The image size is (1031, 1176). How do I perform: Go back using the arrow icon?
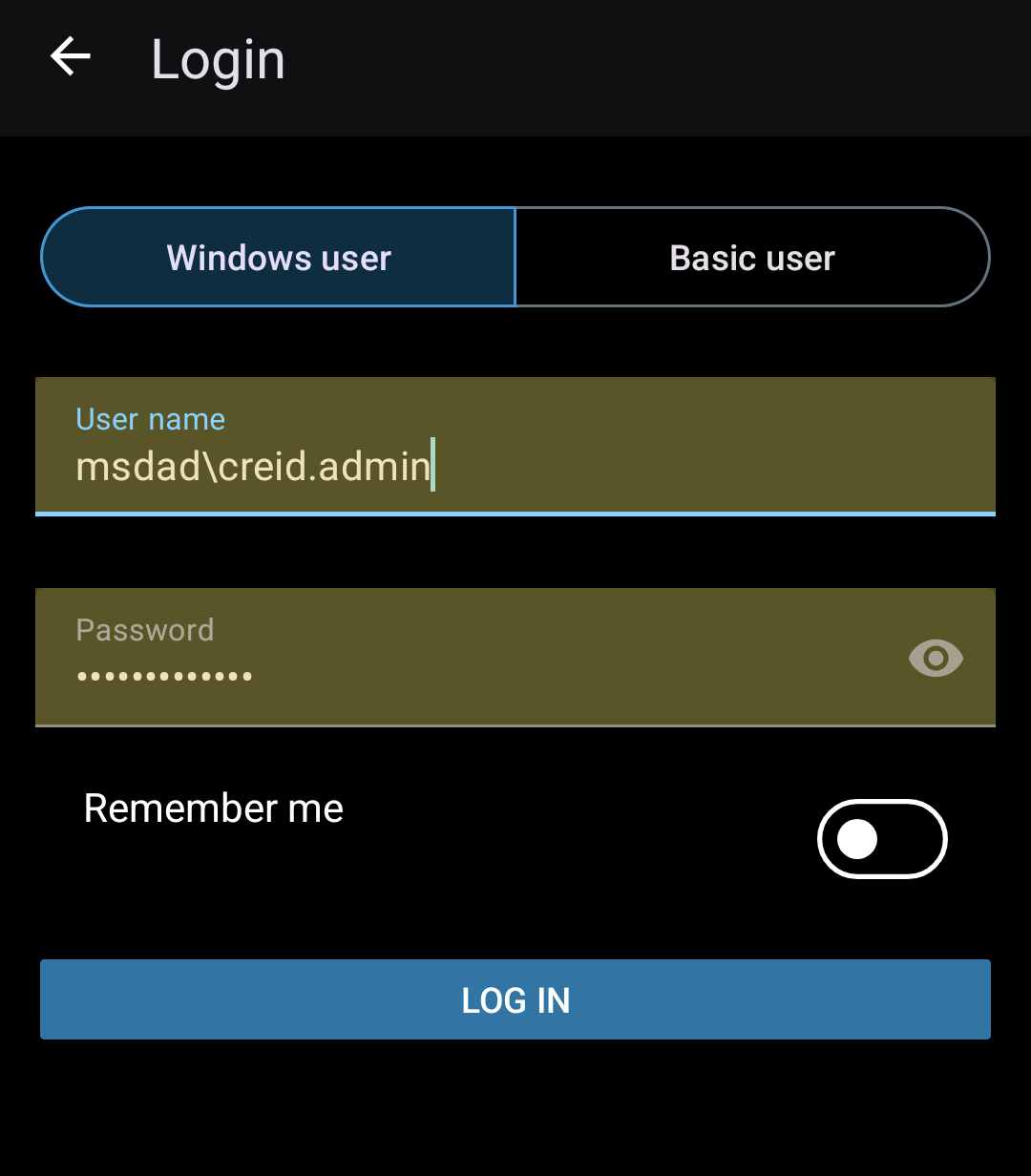tap(71, 57)
